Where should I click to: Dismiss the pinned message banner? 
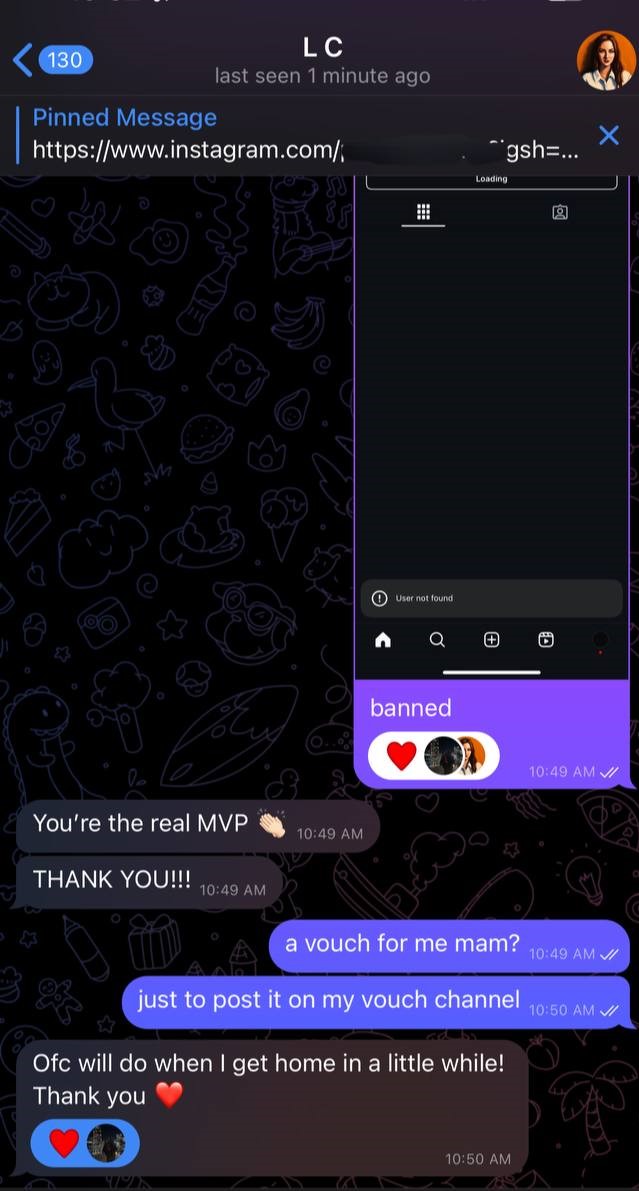pyautogui.click(x=609, y=135)
